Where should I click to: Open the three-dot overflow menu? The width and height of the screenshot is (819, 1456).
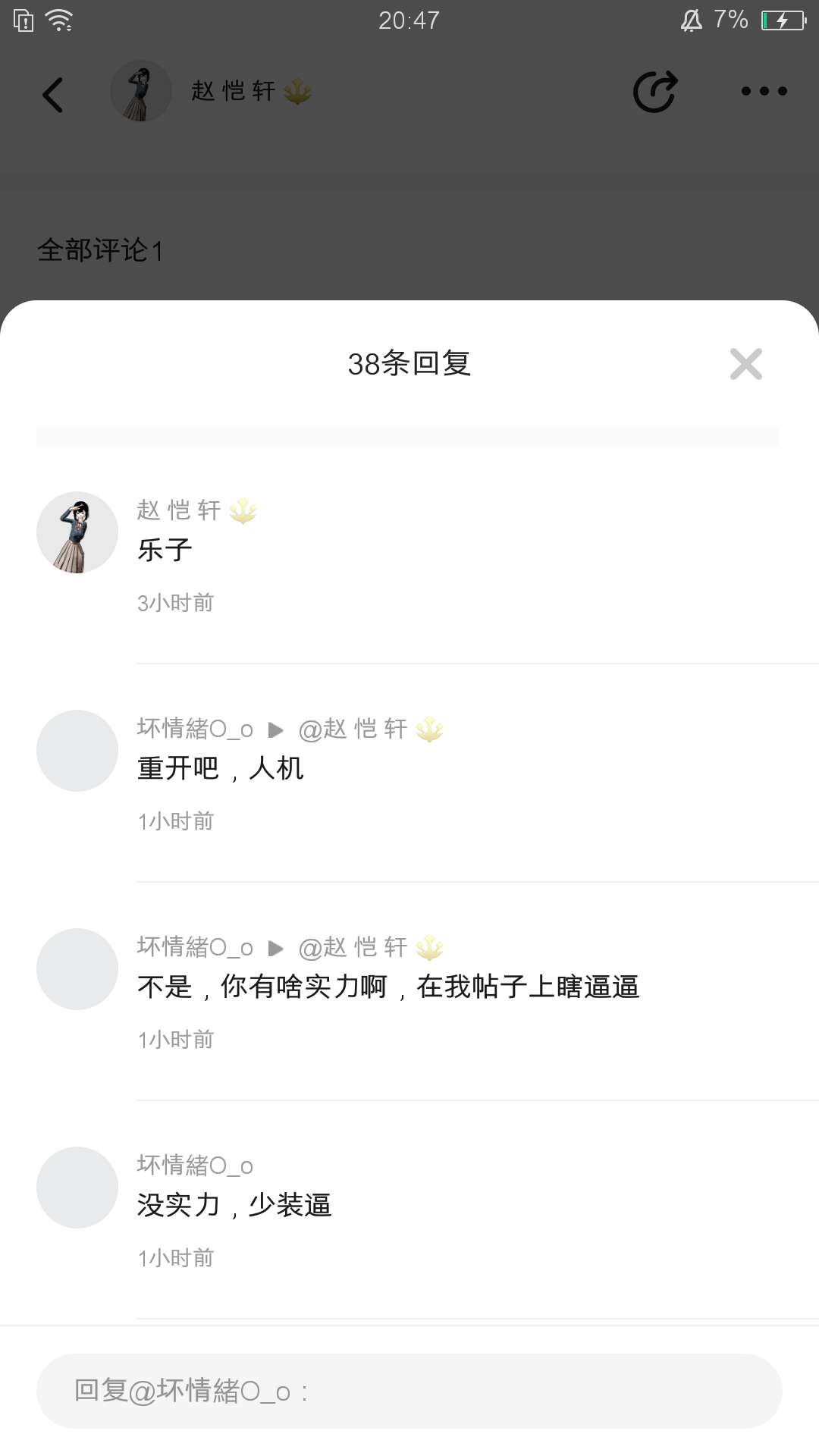[x=764, y=92]
